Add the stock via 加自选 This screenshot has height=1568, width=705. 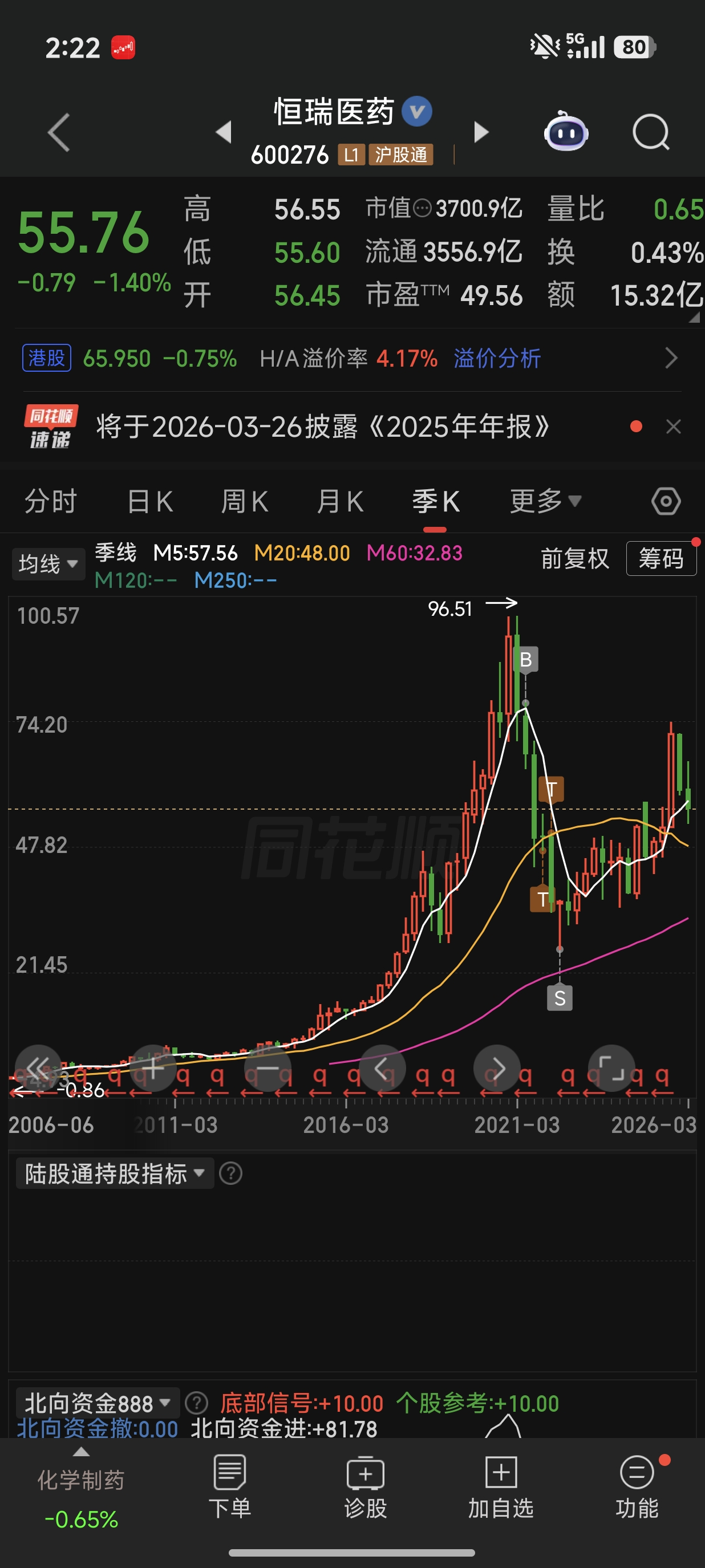pyautogui.click(x=500, y=1485)
